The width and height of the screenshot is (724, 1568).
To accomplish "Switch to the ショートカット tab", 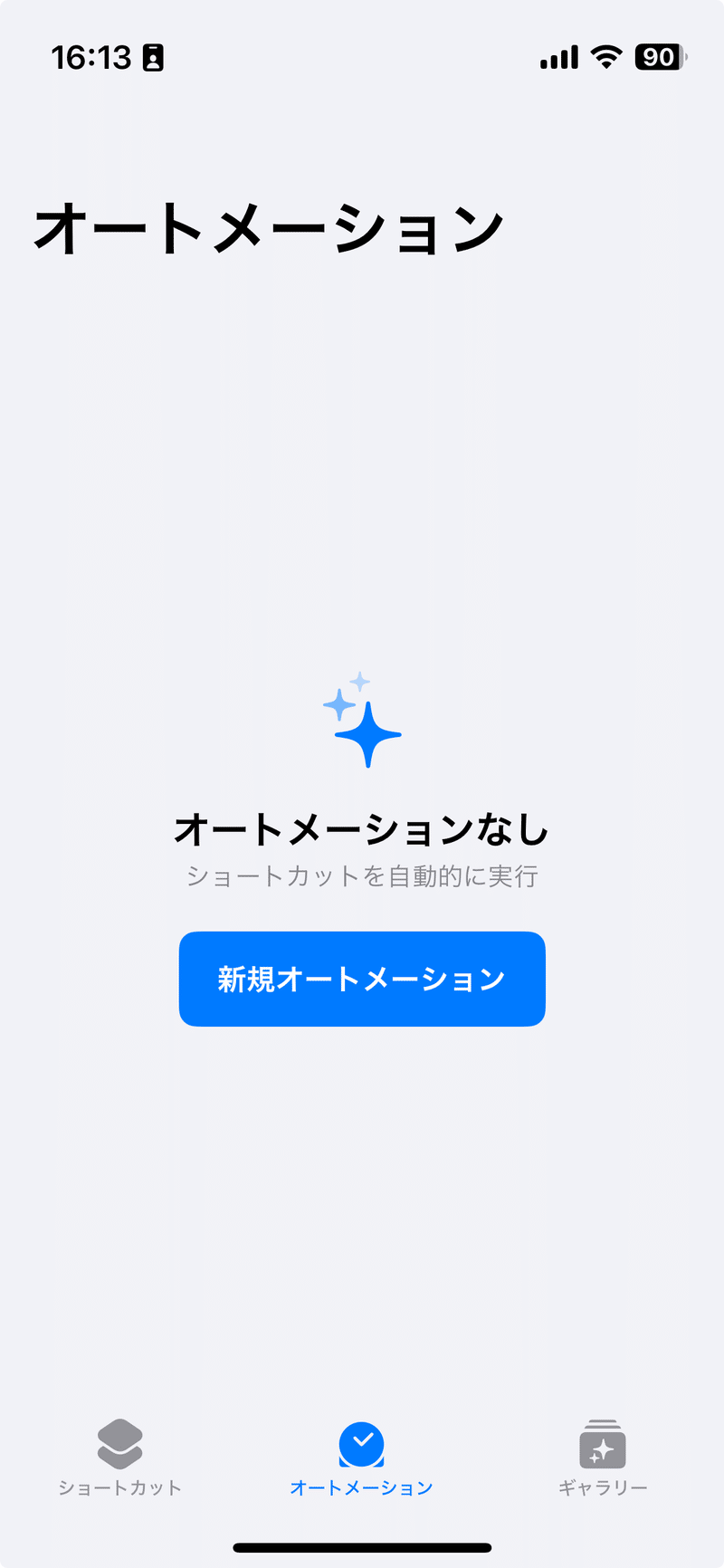I will pyautogui.click(x=120, y=1458).
